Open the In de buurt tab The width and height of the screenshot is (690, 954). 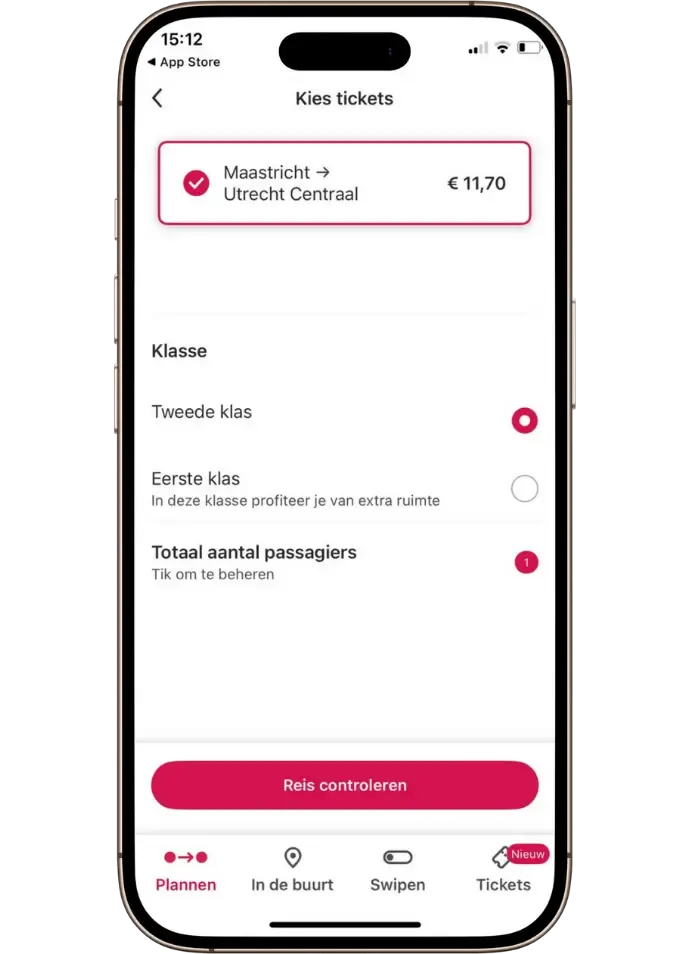coord(292,870)
